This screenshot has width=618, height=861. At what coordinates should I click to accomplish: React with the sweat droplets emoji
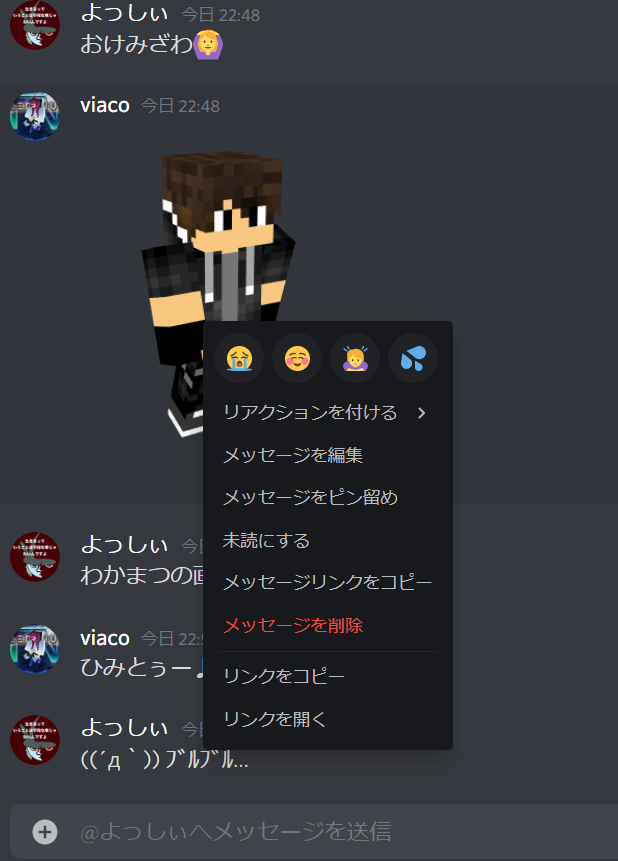413,358
